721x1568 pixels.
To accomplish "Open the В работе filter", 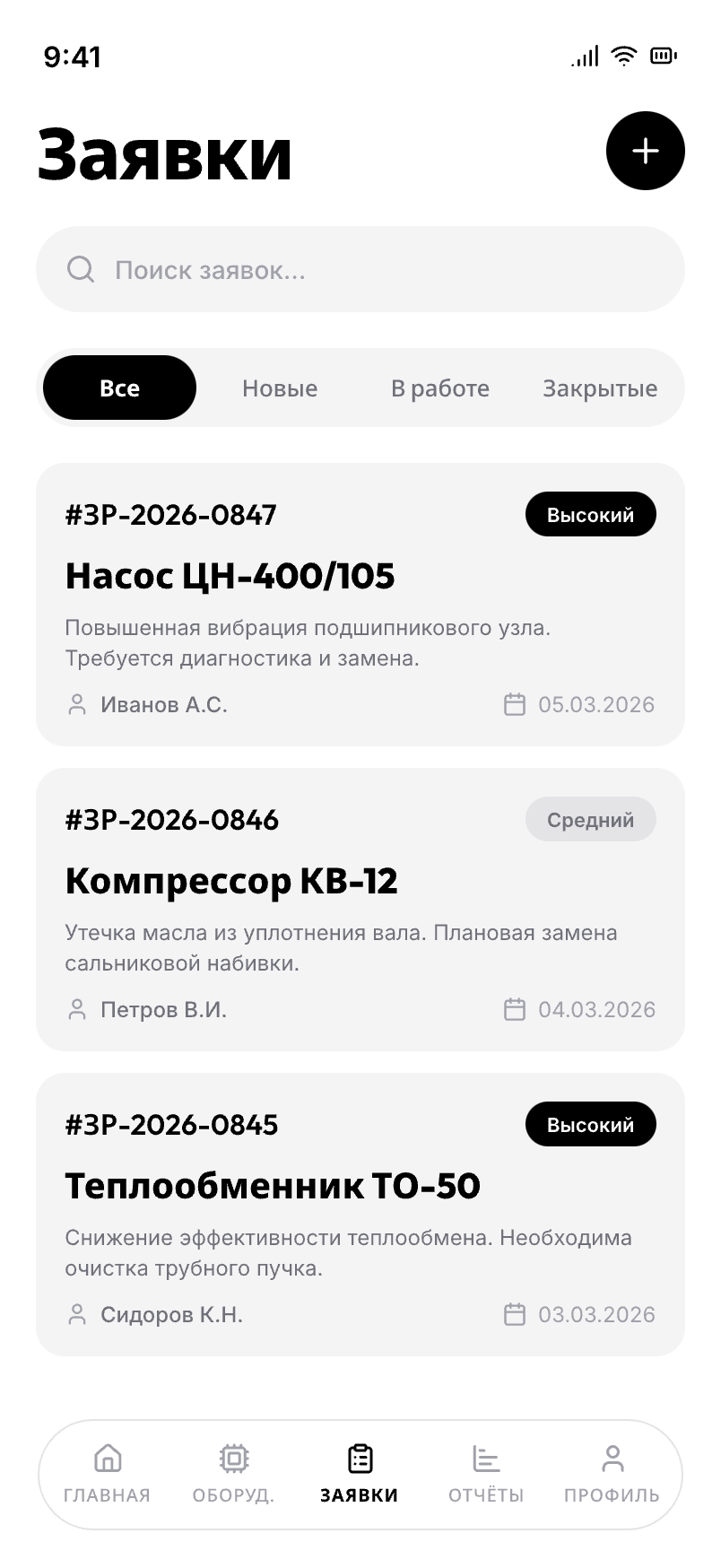I will (439, 388).
